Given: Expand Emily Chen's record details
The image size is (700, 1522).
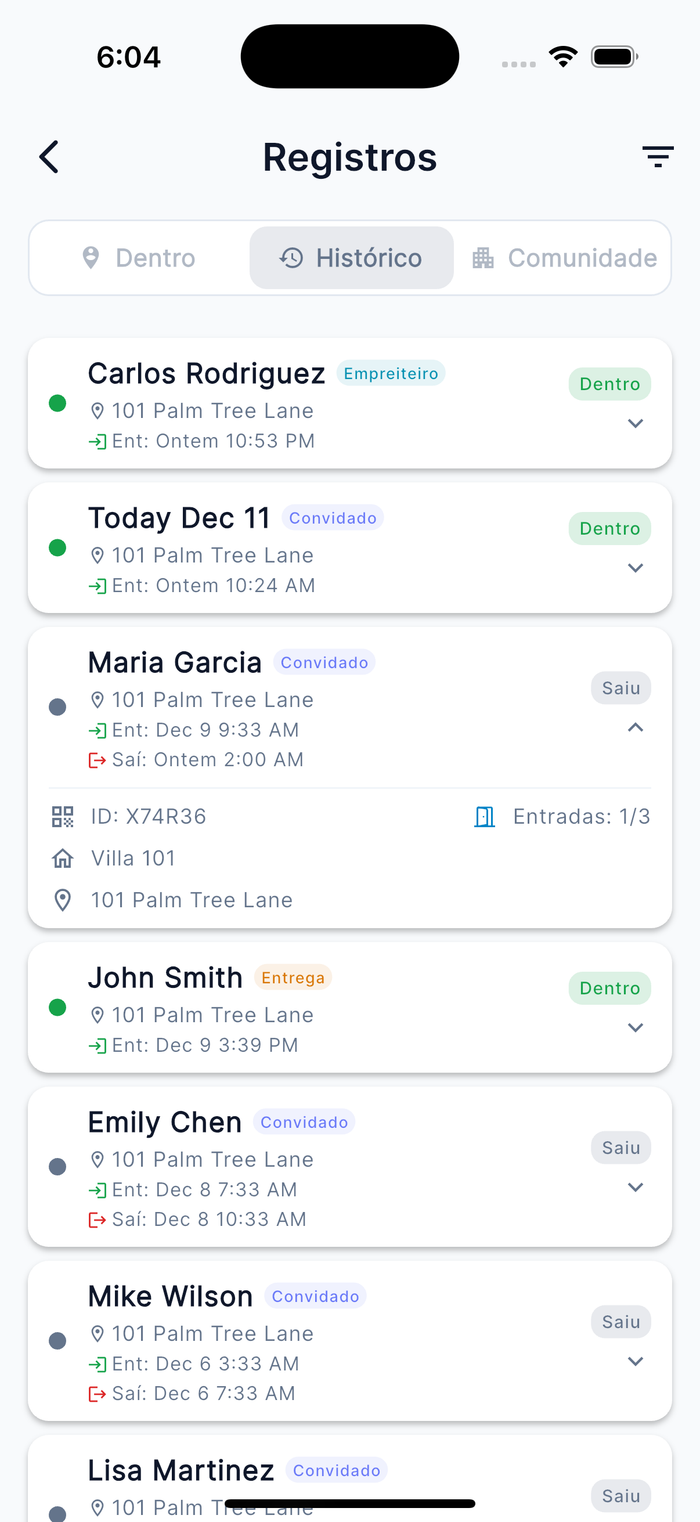Looking at the screenshot, I should point(635,1187).
